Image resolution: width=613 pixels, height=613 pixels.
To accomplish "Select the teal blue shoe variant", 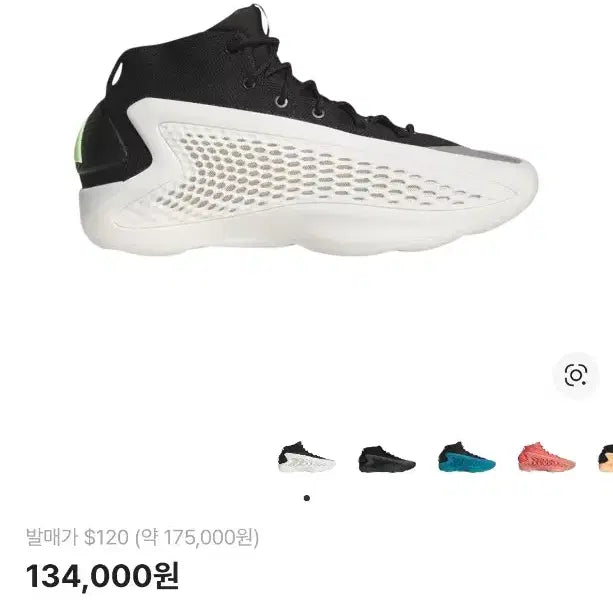I will [x=466, y=459].
